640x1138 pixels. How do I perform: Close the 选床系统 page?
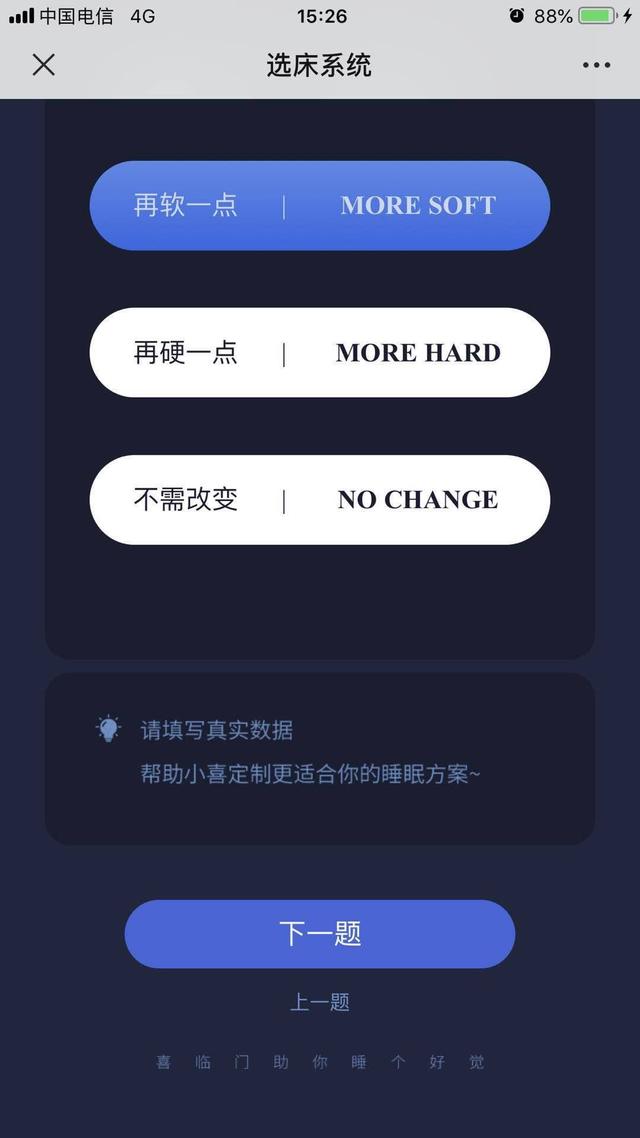pos(44,65)
